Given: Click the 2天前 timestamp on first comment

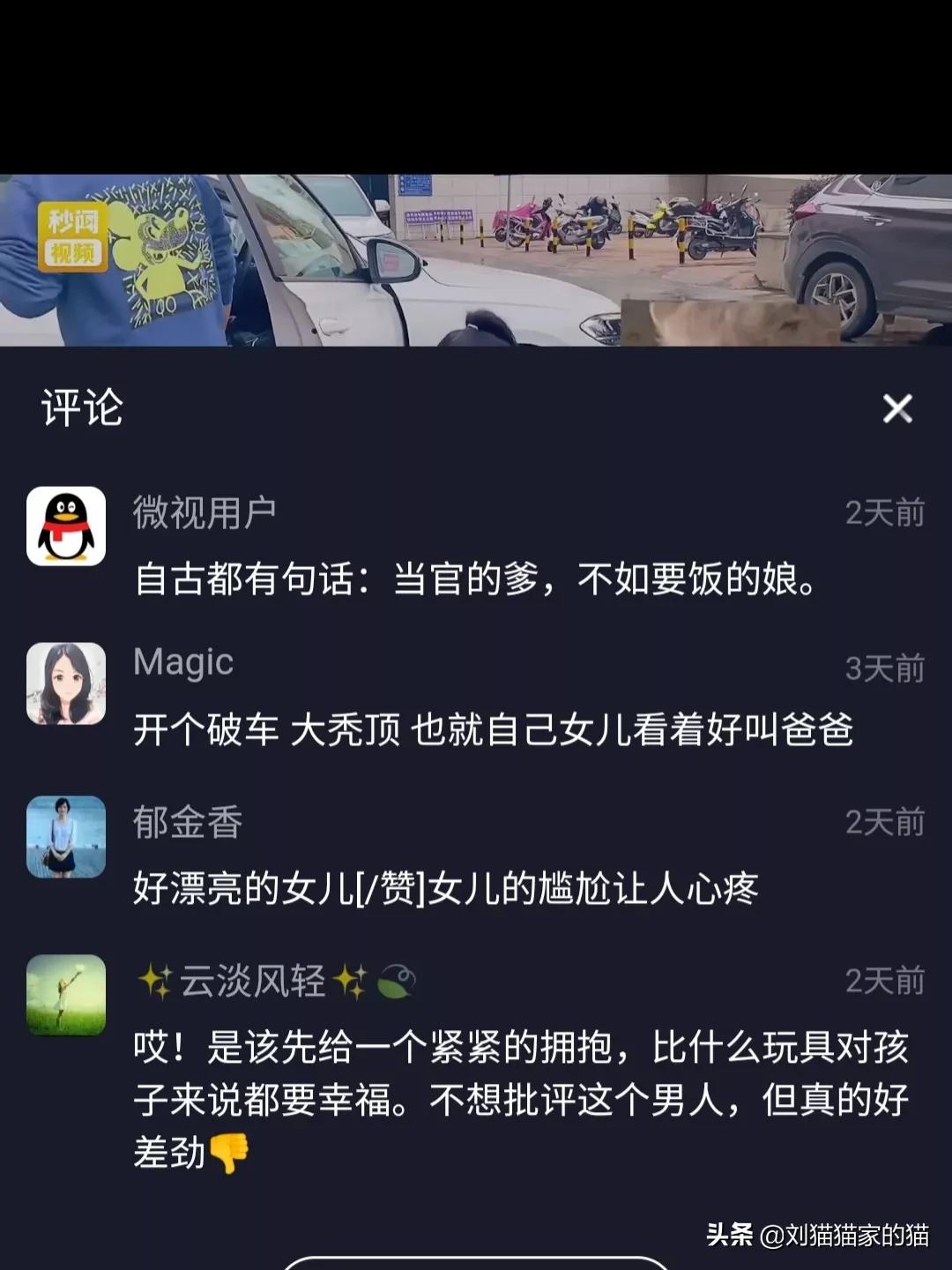Looking at the screenshot, I should [x=882, y=516].
